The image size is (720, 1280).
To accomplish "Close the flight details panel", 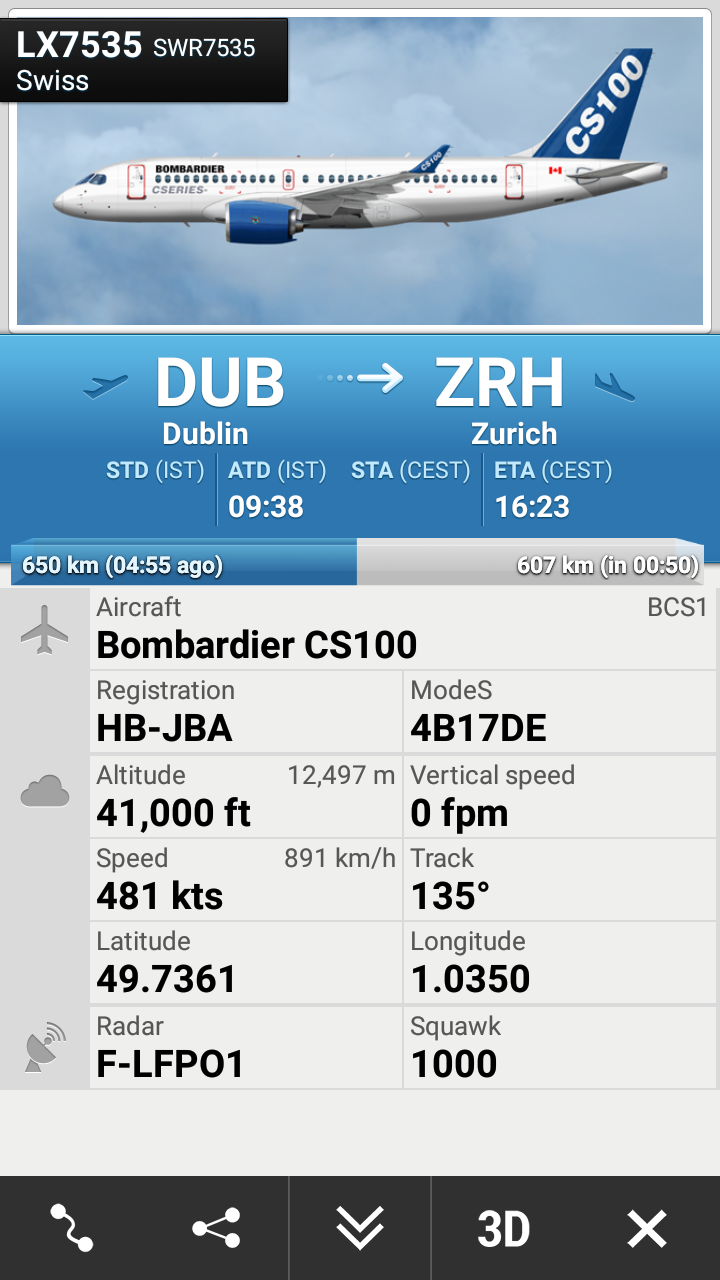I will click(x=647, y=1228).
